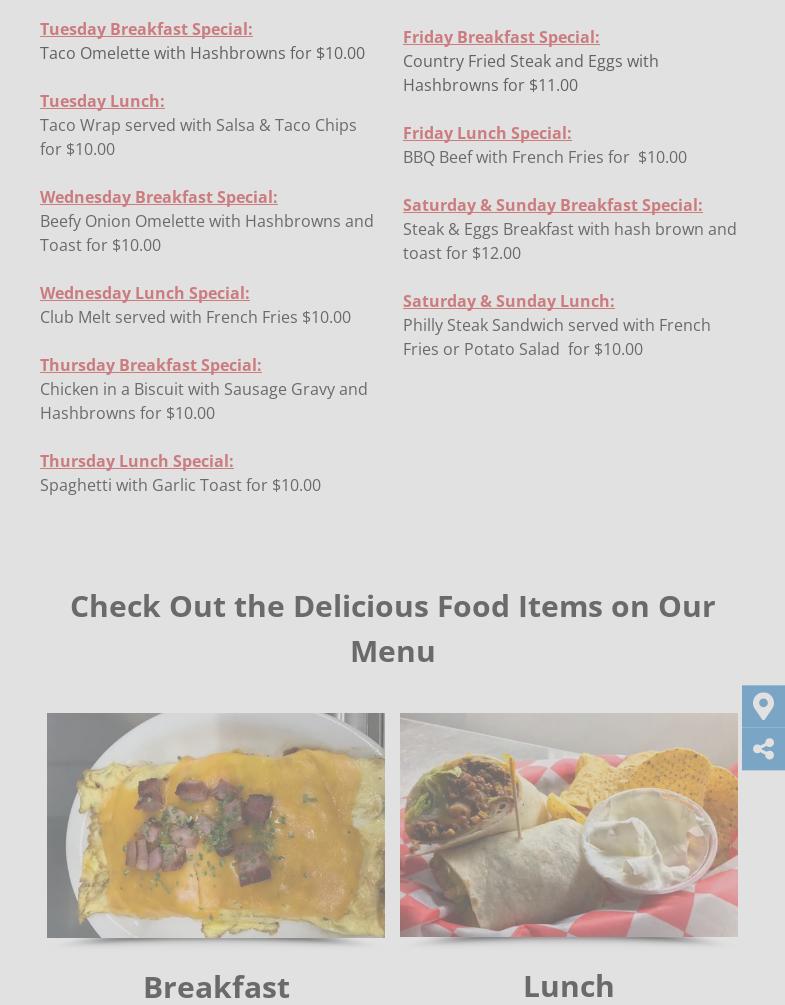Select the Friday Lunch Special link
The image size is (785, 1005).
(x=487, y=133)
